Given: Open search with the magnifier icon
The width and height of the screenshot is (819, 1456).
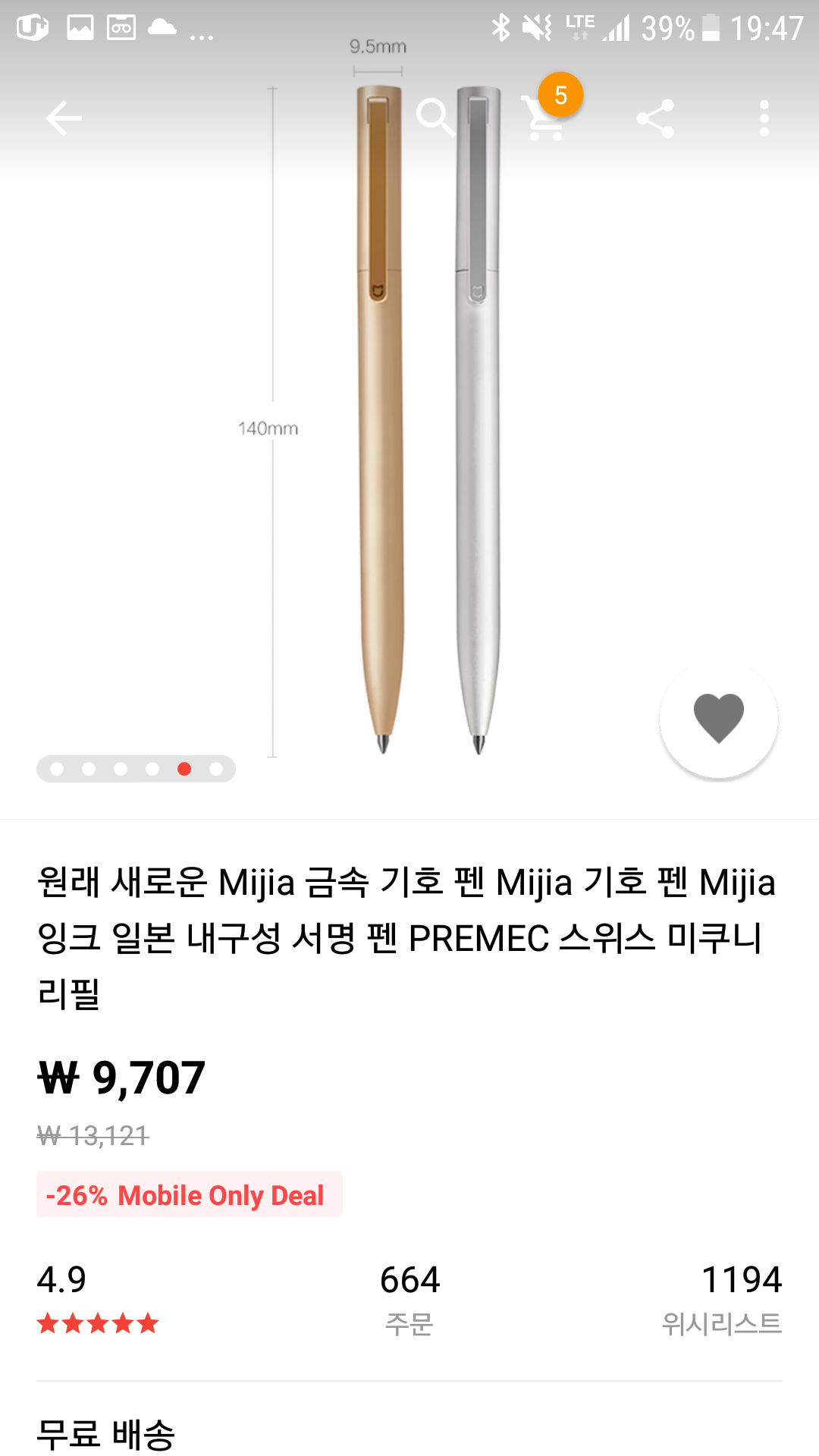Looking at the screenshot, I should tap(435, 117).
